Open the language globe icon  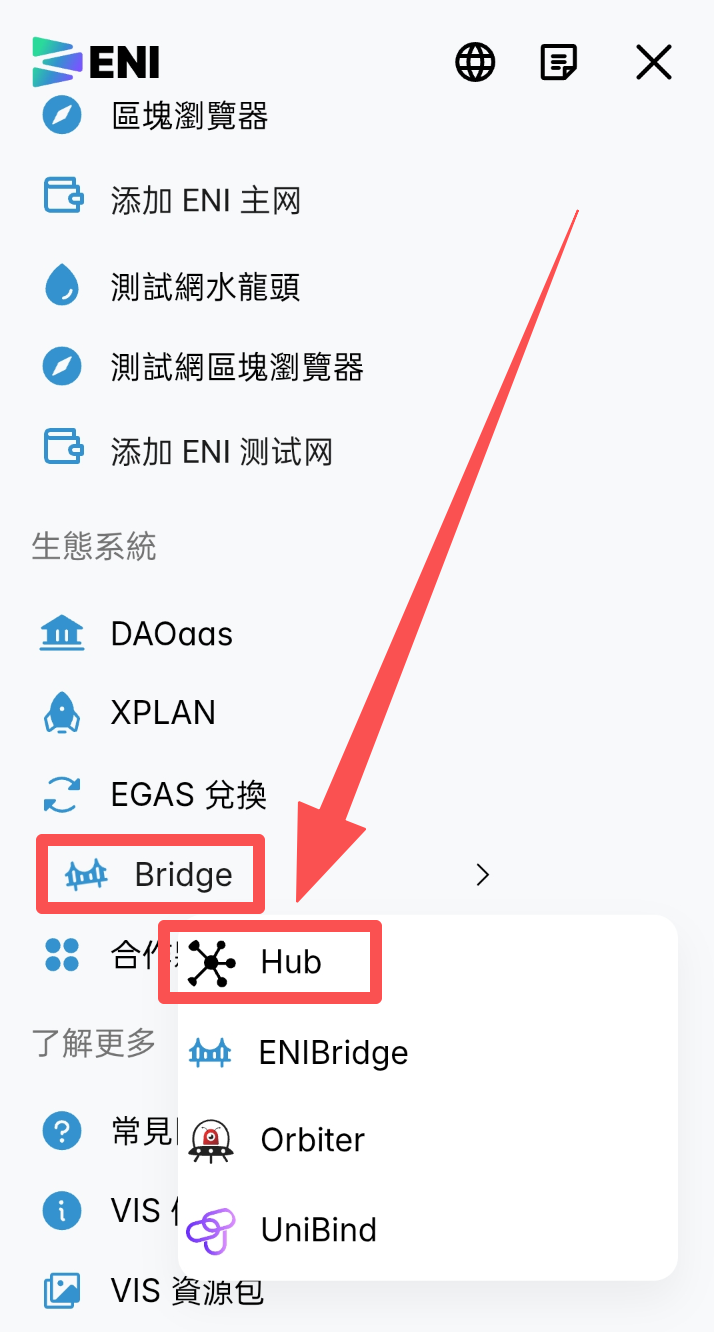(x=475, y=63)
